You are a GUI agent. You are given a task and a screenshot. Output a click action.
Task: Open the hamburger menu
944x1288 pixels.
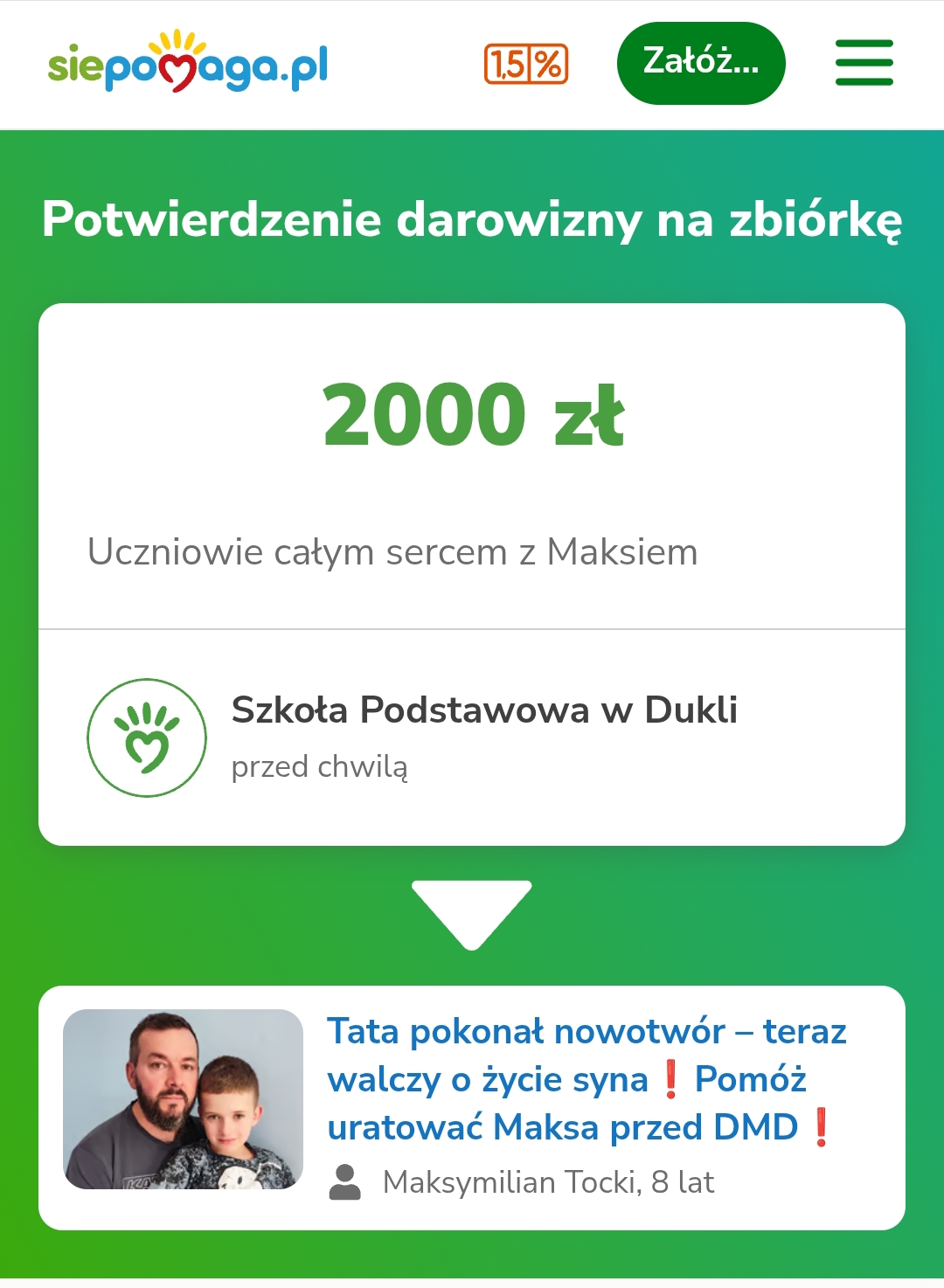[x=864, y=63]
